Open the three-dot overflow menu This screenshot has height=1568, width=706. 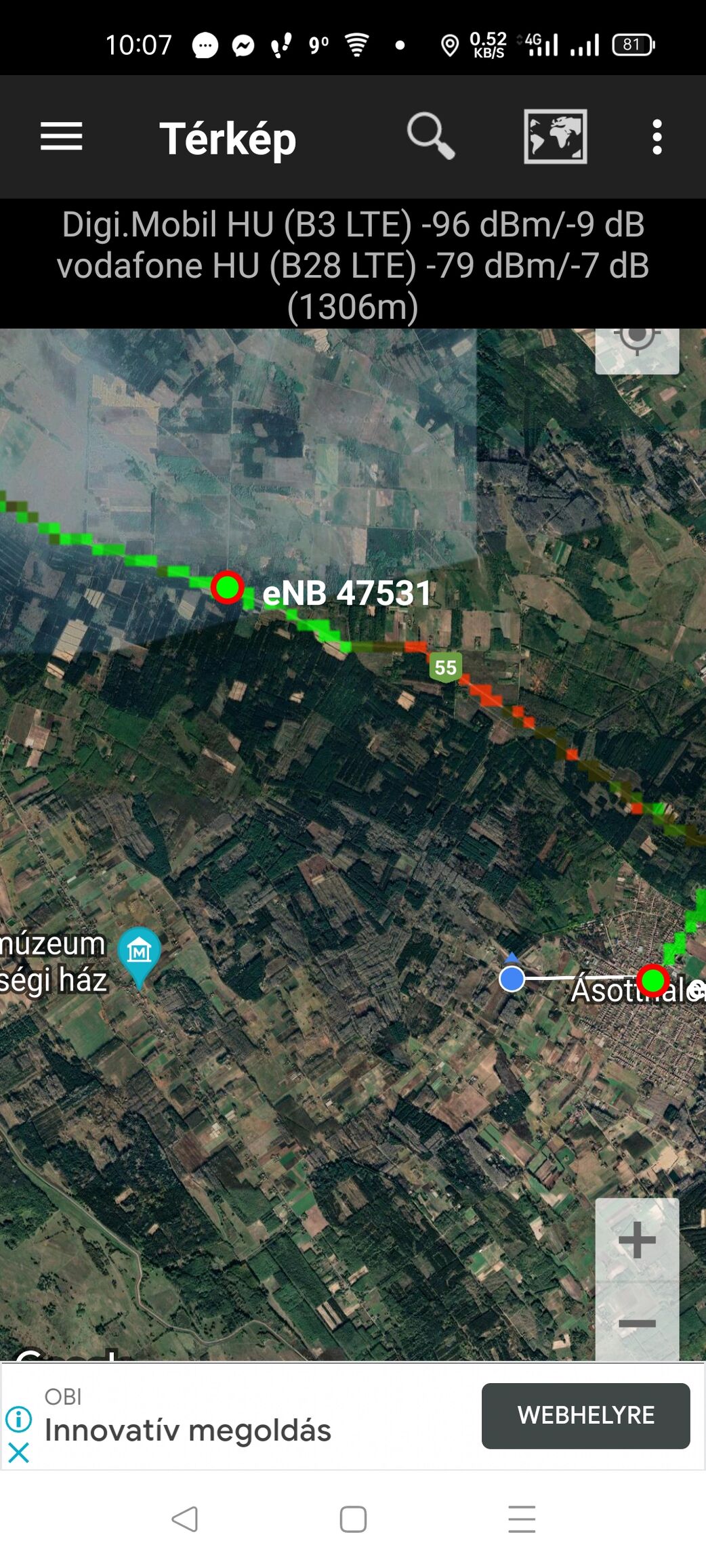[657, 137]
